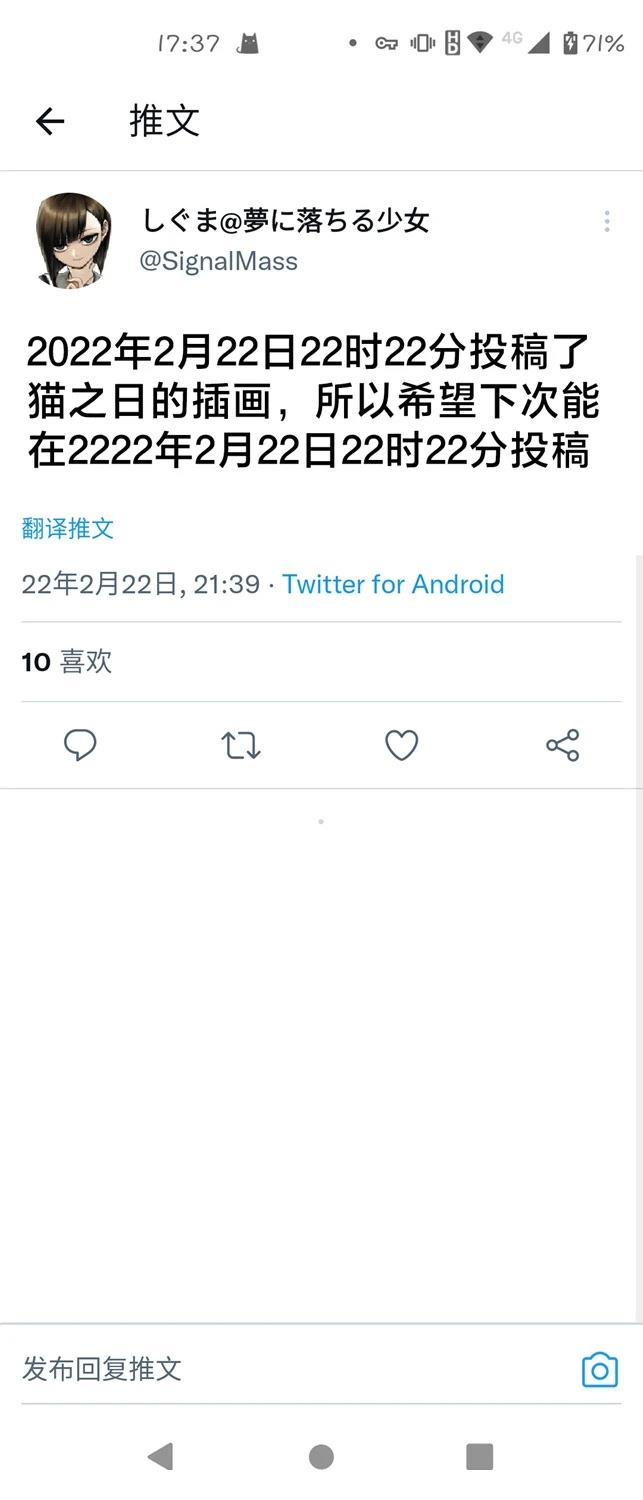
Task: Open recent apps with the square button
Action: coord(480,1457)
